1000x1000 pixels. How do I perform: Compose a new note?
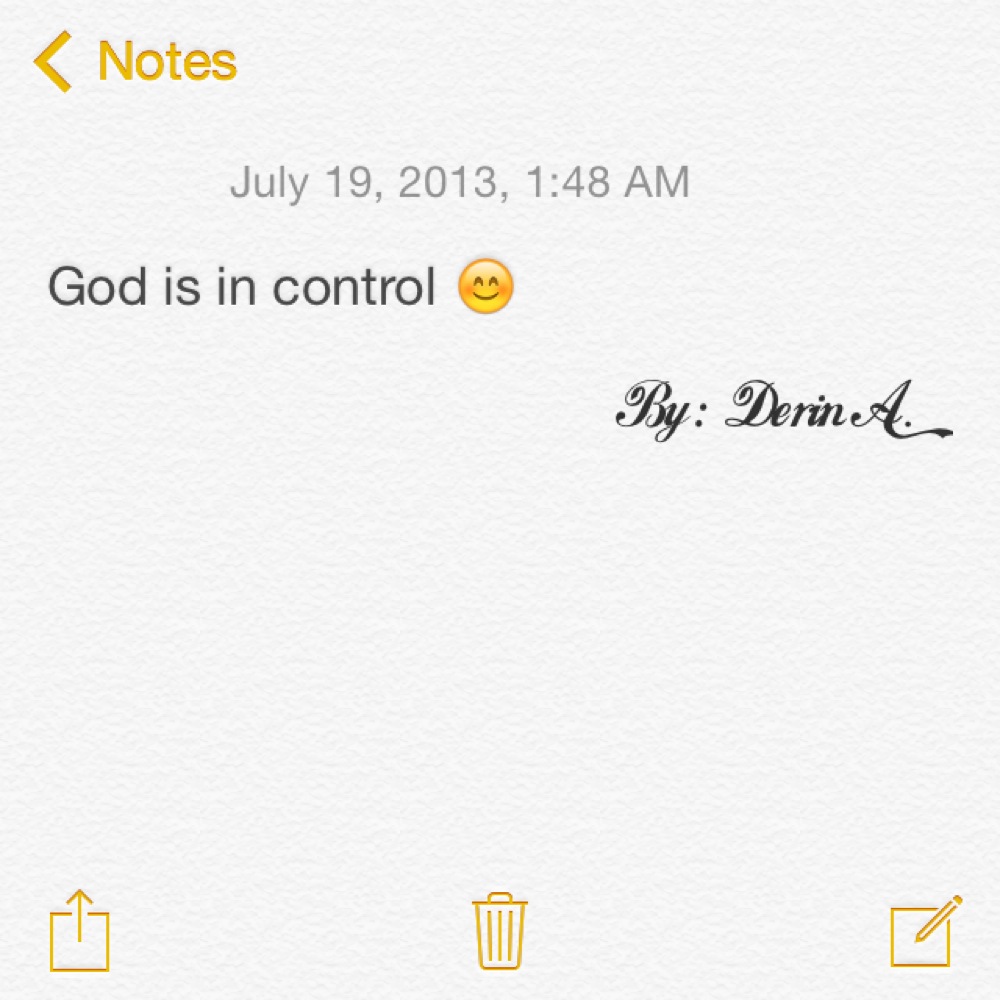pos(926,932)
